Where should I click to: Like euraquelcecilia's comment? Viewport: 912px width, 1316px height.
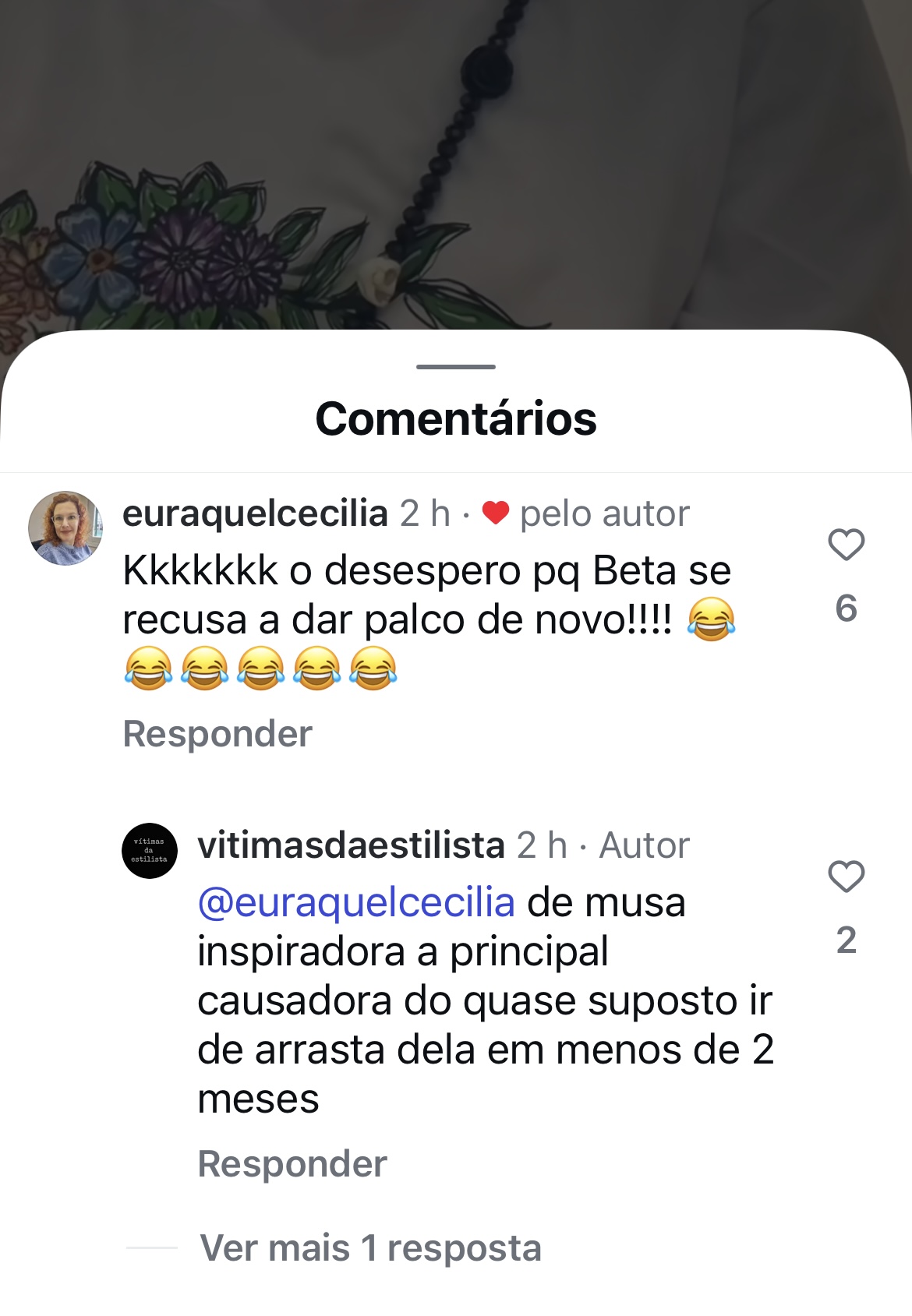(x=846, y=545)
